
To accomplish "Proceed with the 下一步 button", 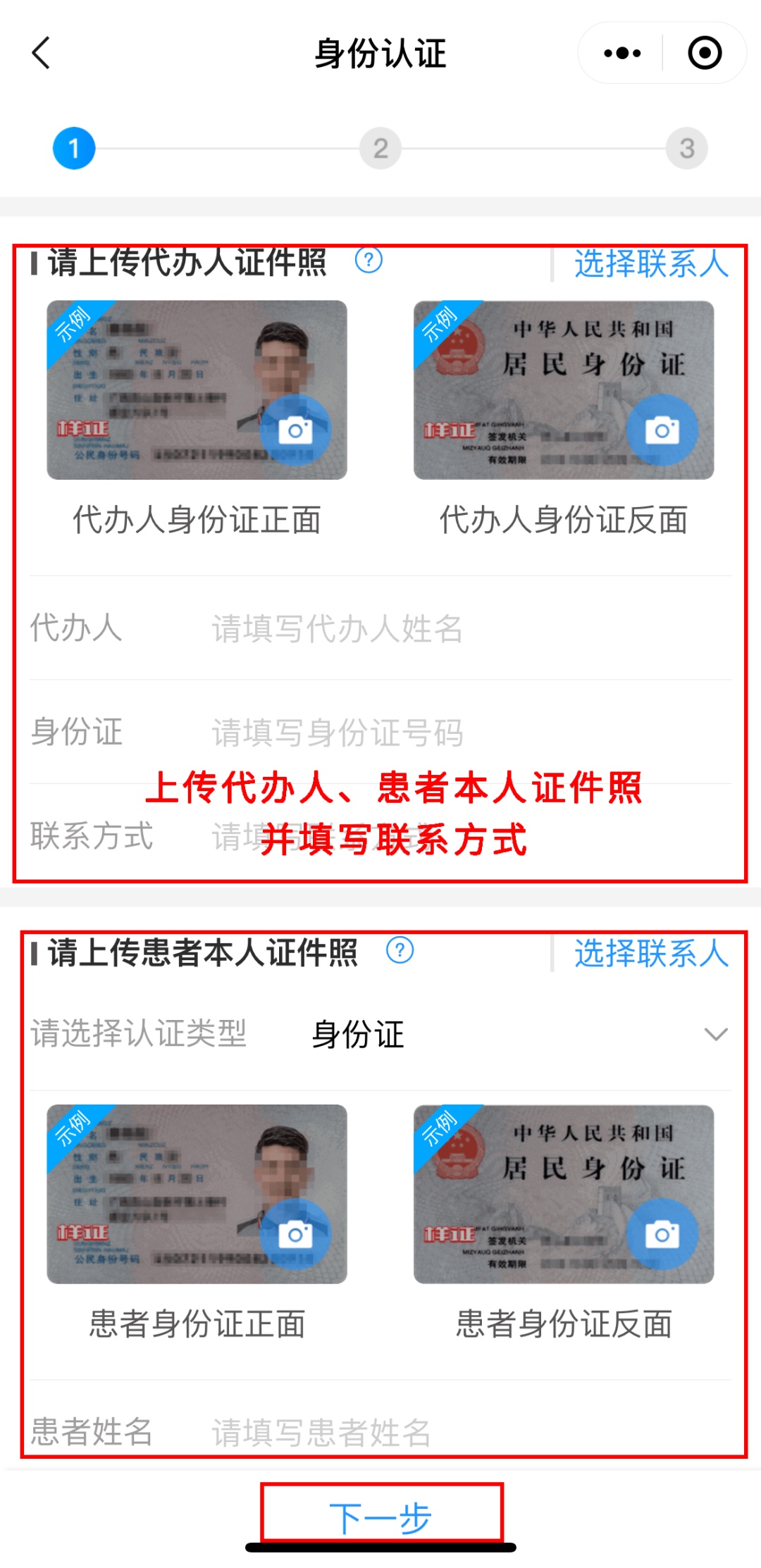I will 381,1517.
